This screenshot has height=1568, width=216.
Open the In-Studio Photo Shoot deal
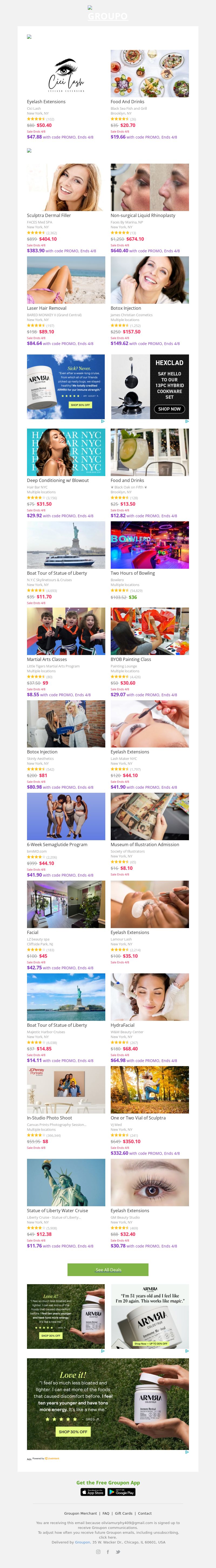coord(66,1090)
